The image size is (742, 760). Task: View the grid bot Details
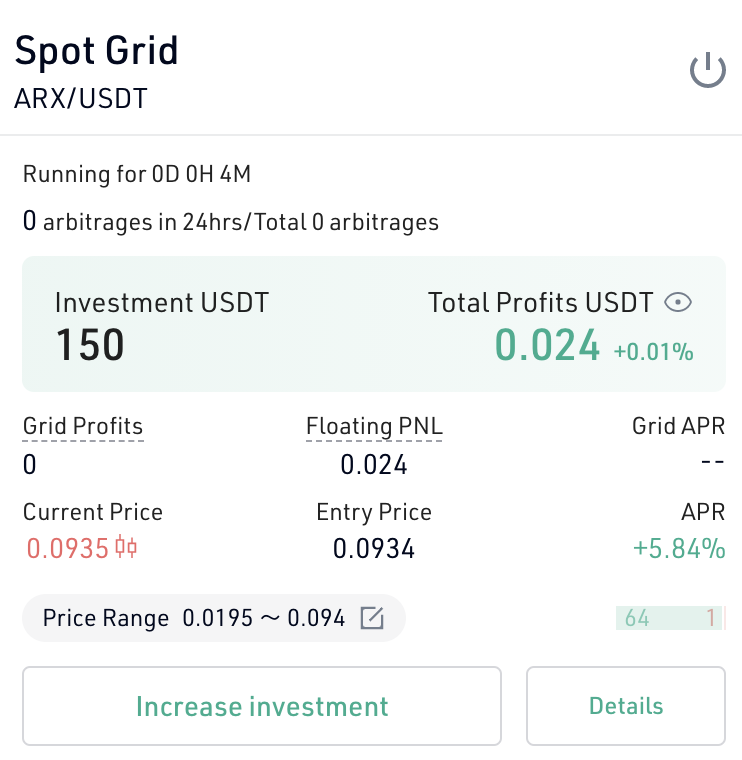tap(626, 706)
